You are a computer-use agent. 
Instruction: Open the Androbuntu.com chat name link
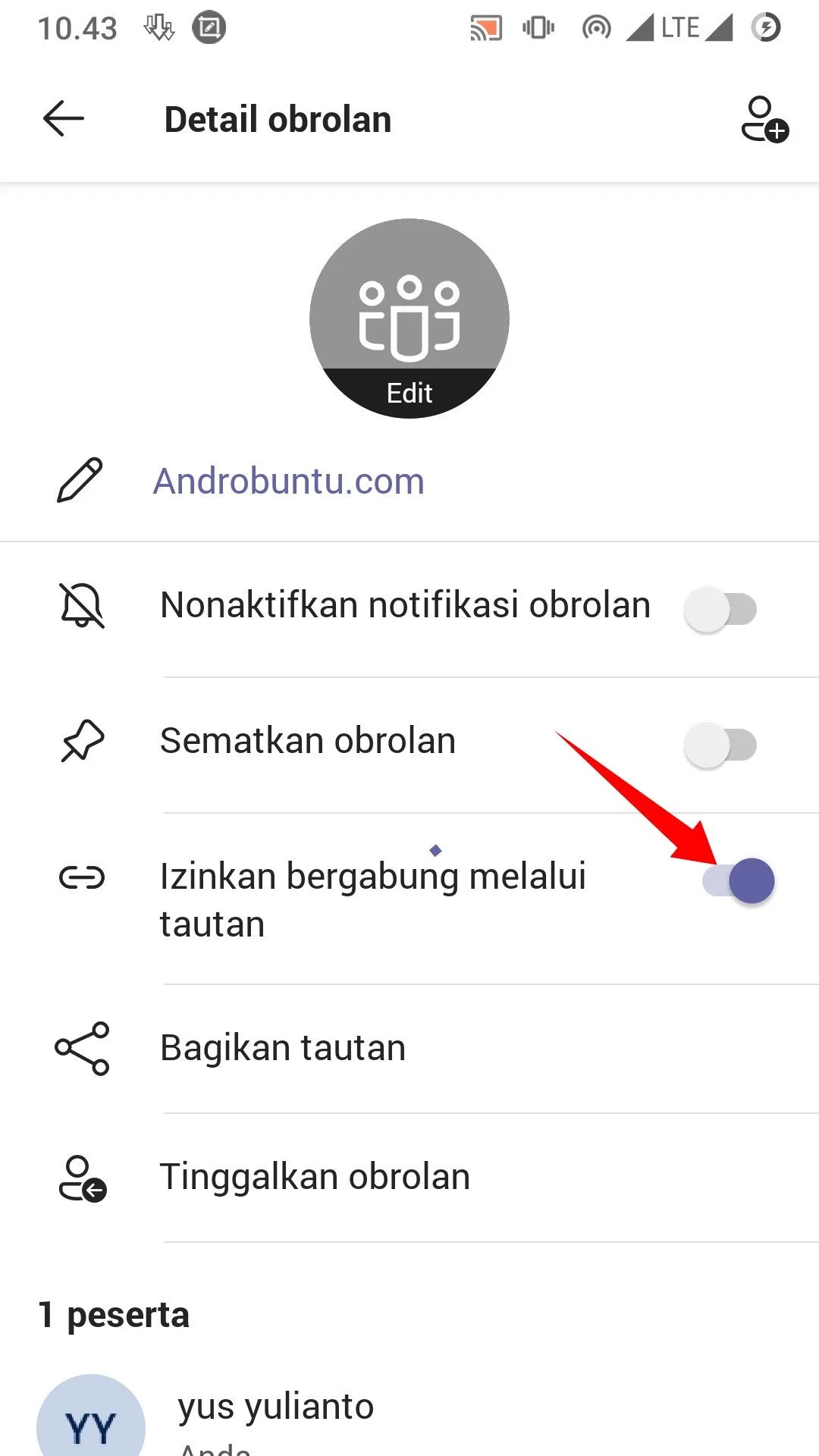click(x=288, y=480)
